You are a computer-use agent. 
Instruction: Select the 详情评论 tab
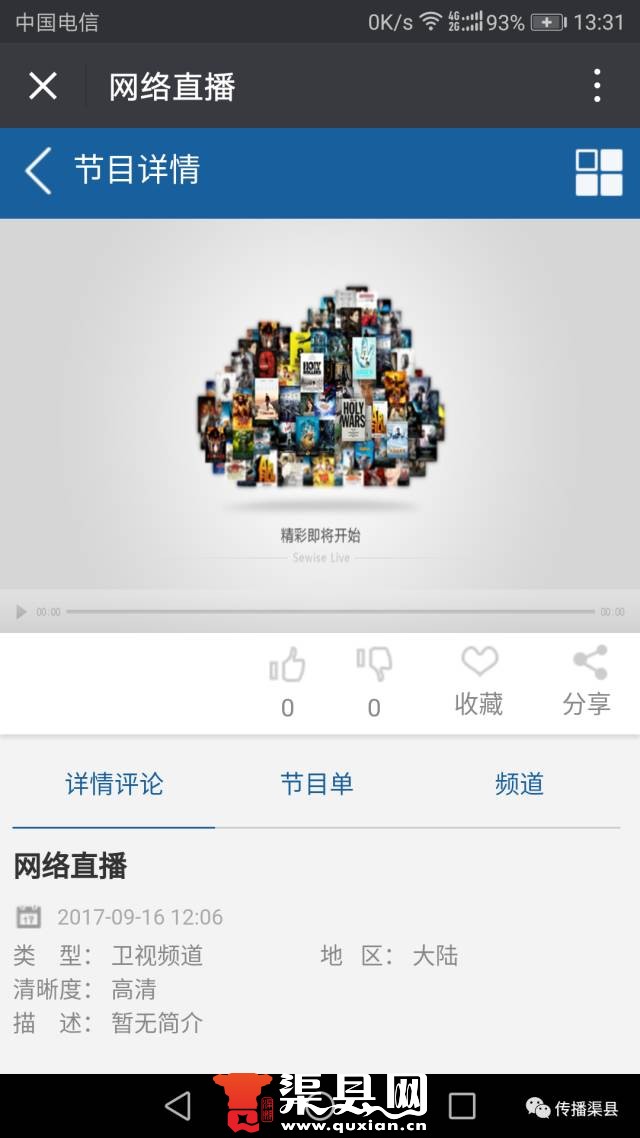[114, 784]
